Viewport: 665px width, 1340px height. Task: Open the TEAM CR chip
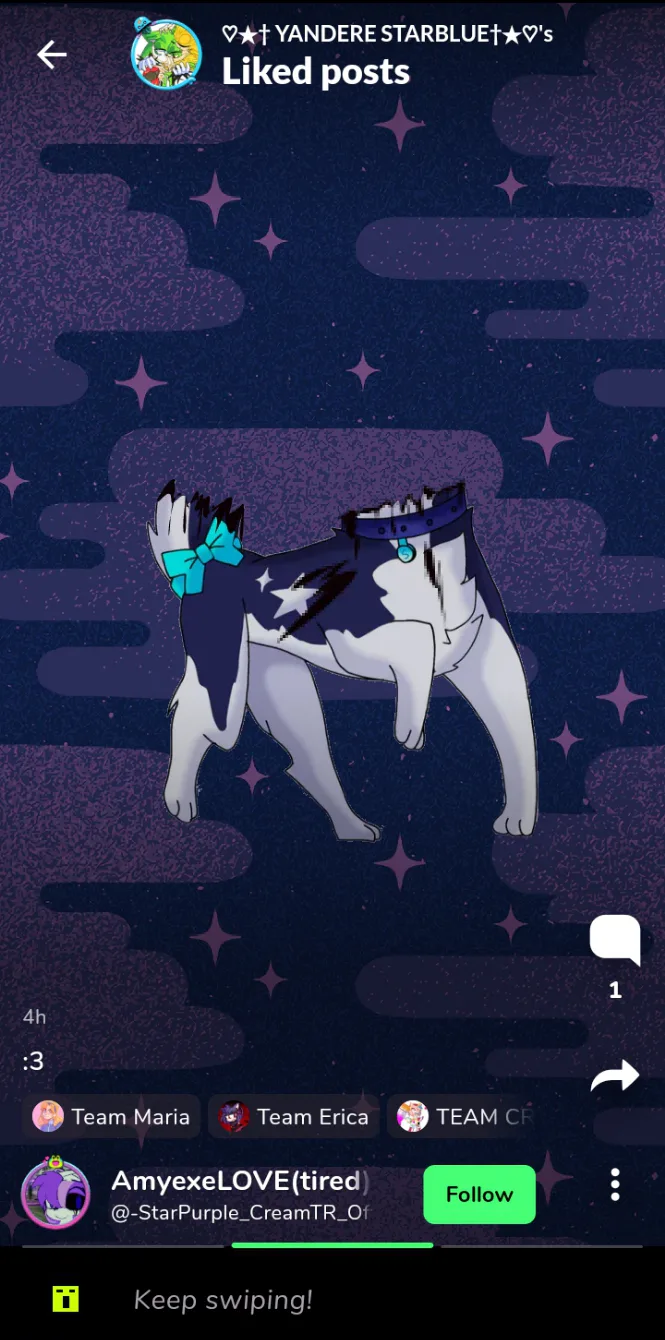point(465,1116)
